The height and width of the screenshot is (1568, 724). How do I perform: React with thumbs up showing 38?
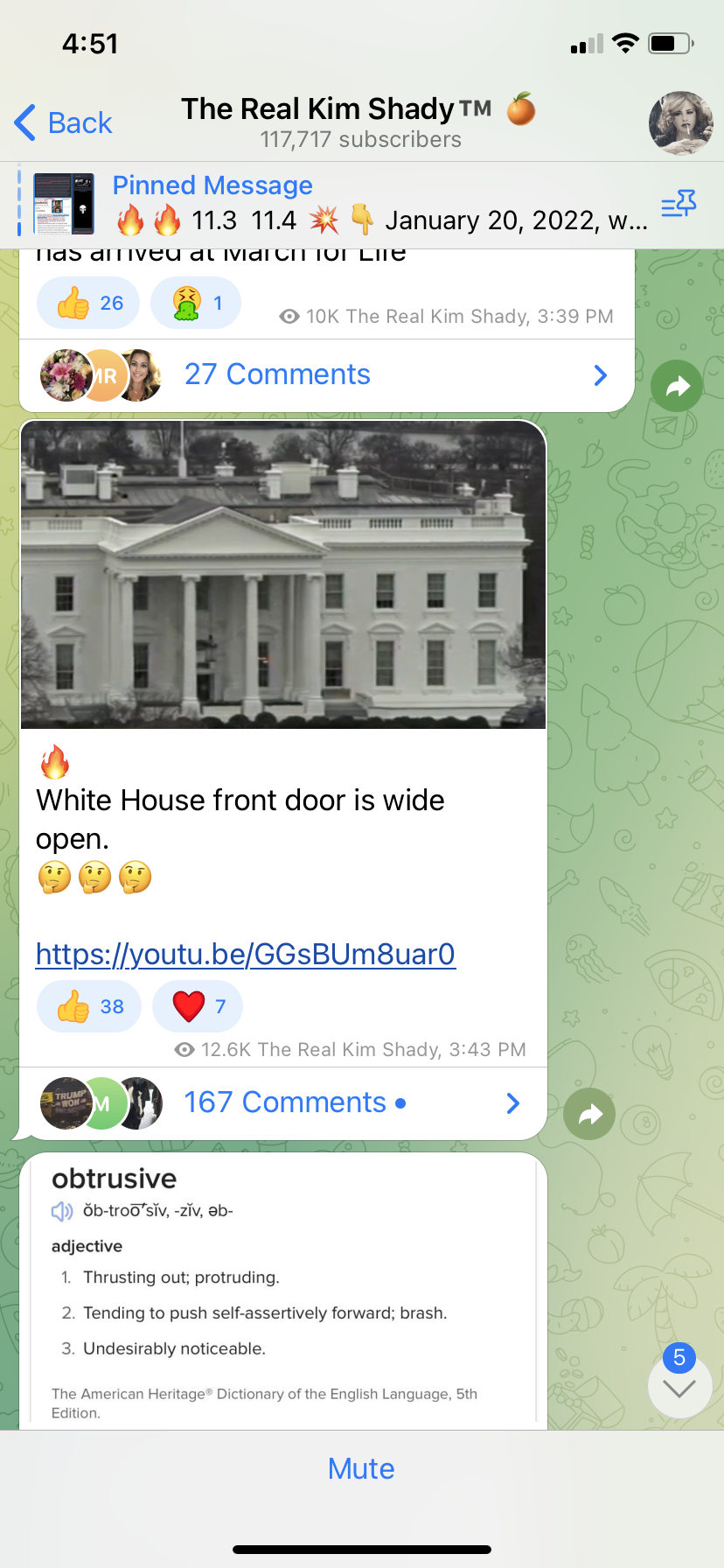[89, 1006]
